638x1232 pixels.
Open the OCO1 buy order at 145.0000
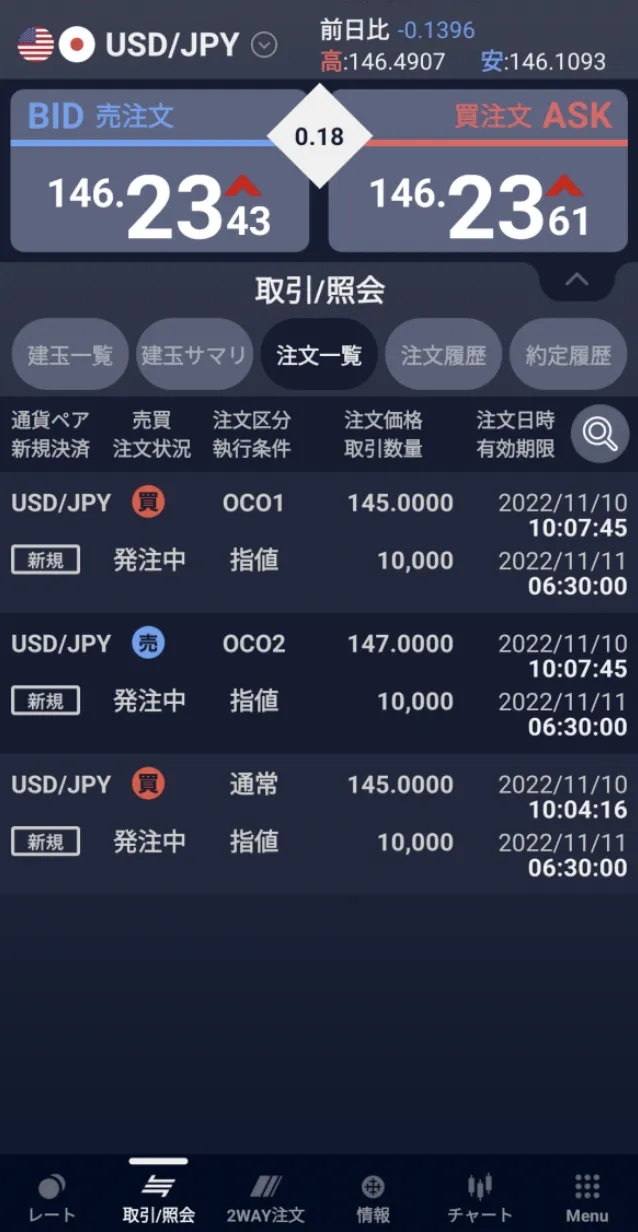[319, 543]
